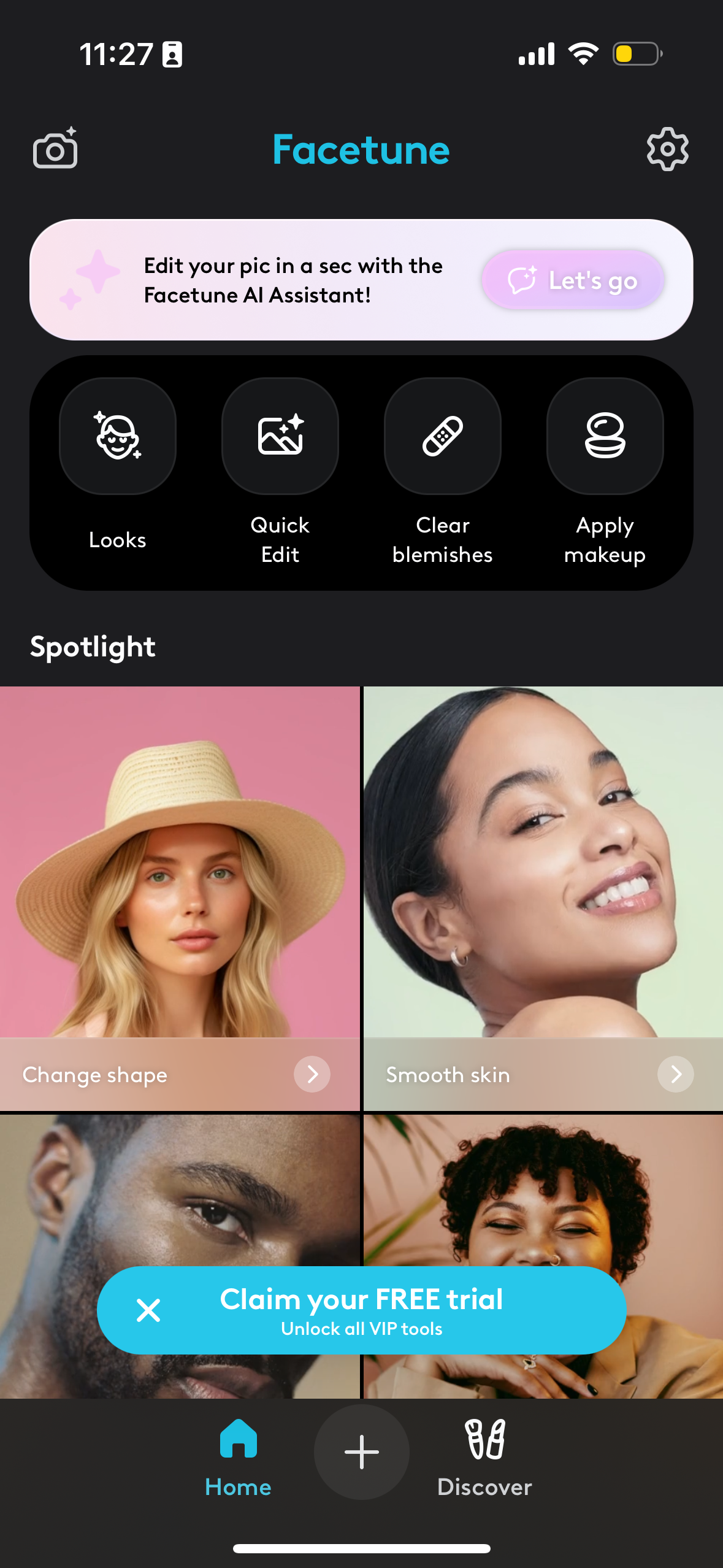Open the Change shape spotlight feature
The width and height of the screenshot is (723, 1568).
tap(95, 1075)
